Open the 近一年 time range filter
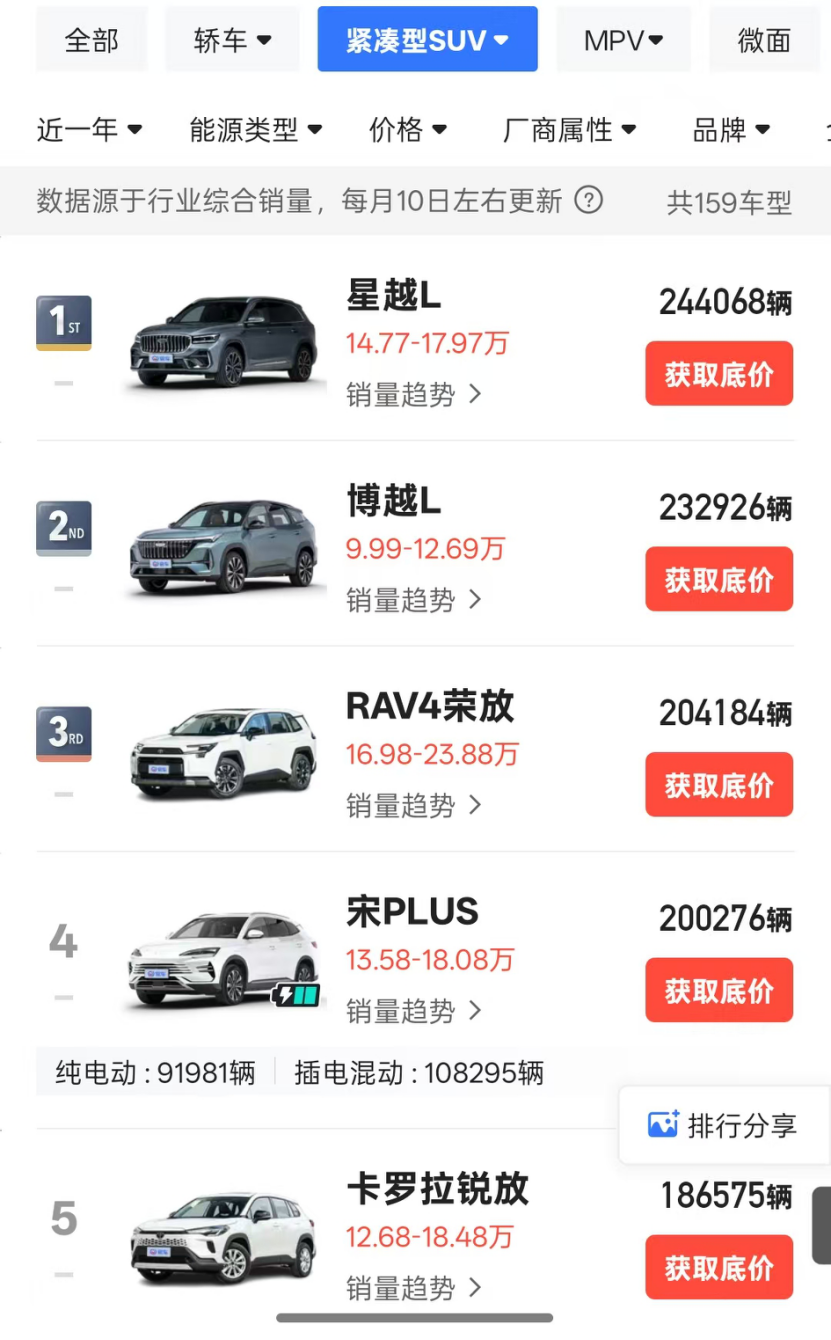 pyautogui.click(x=89, y=130)
